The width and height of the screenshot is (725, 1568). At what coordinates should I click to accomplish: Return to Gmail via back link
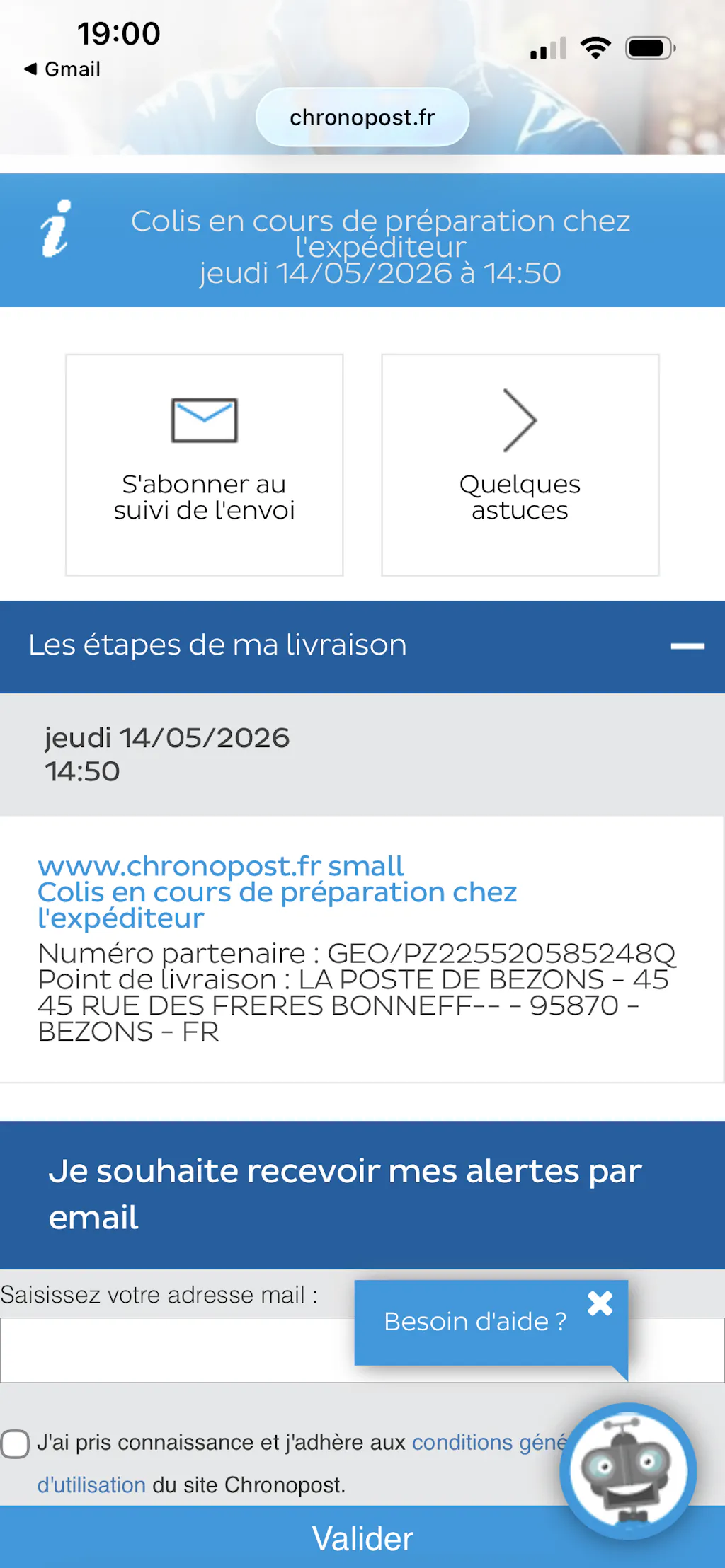coord(62,69)
